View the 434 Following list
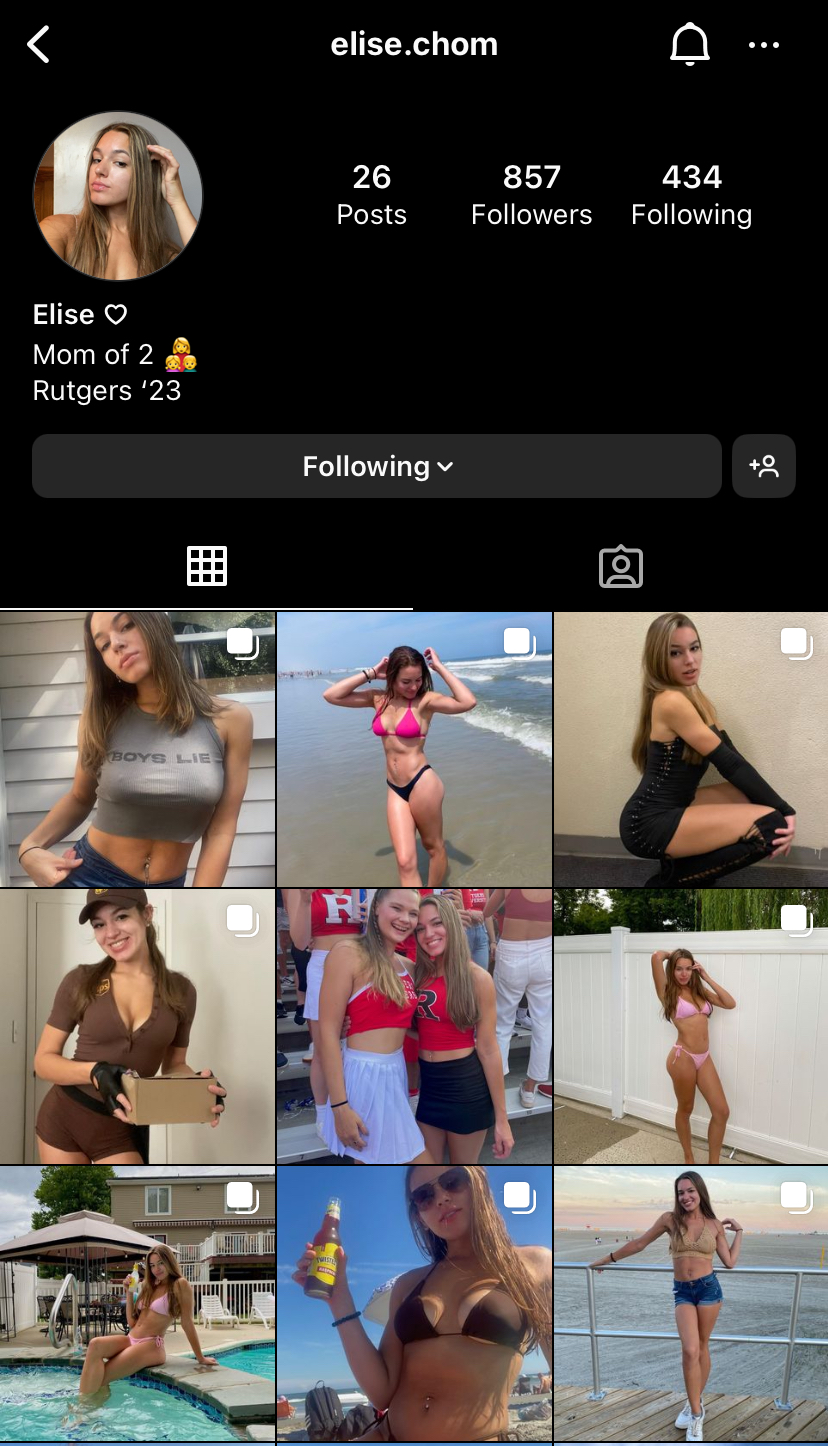Viewport: 828px width, 1446px height. click(x=691, y=195)
